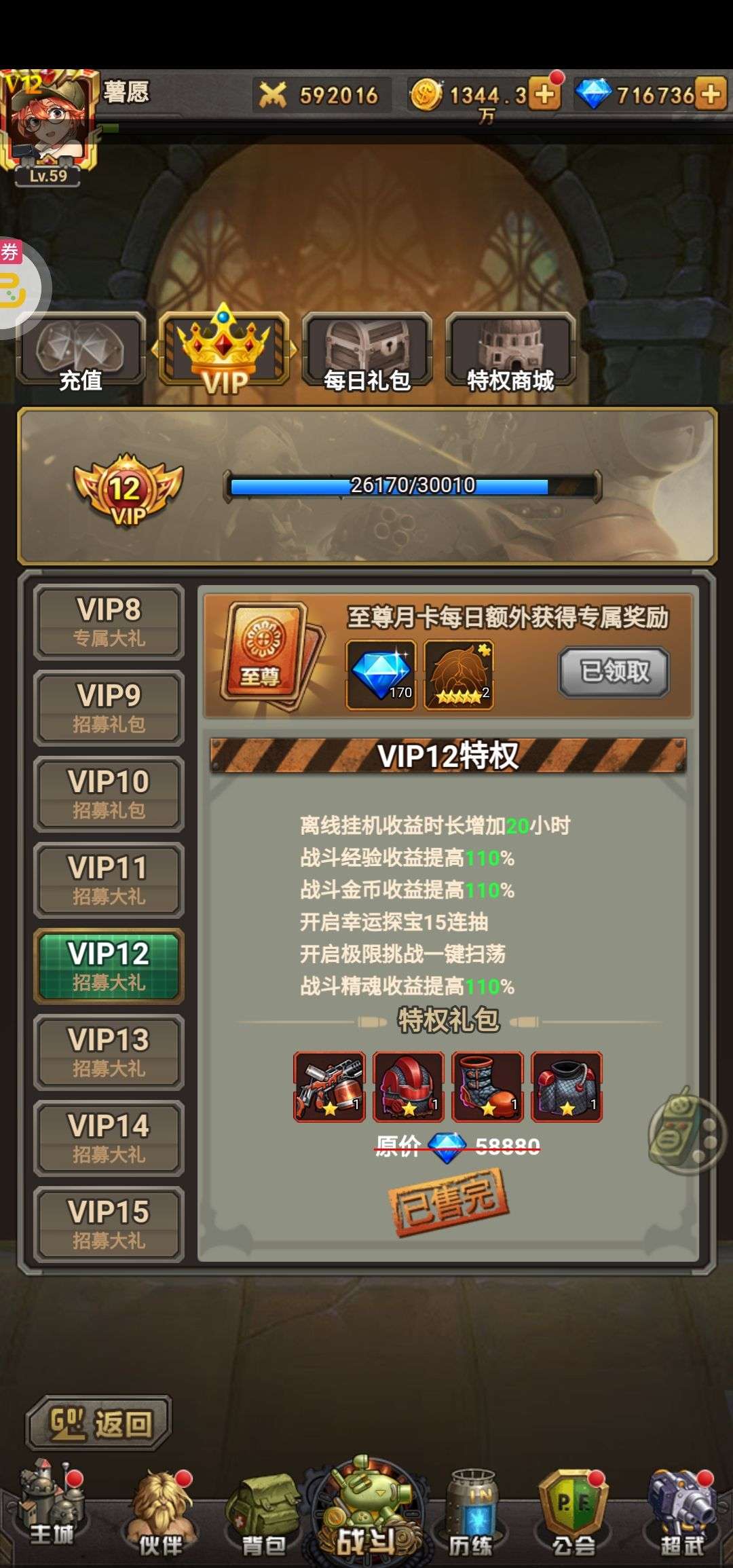Show VIP15 招募大礼 details
733x1568 pixels.
point(109,1225)
